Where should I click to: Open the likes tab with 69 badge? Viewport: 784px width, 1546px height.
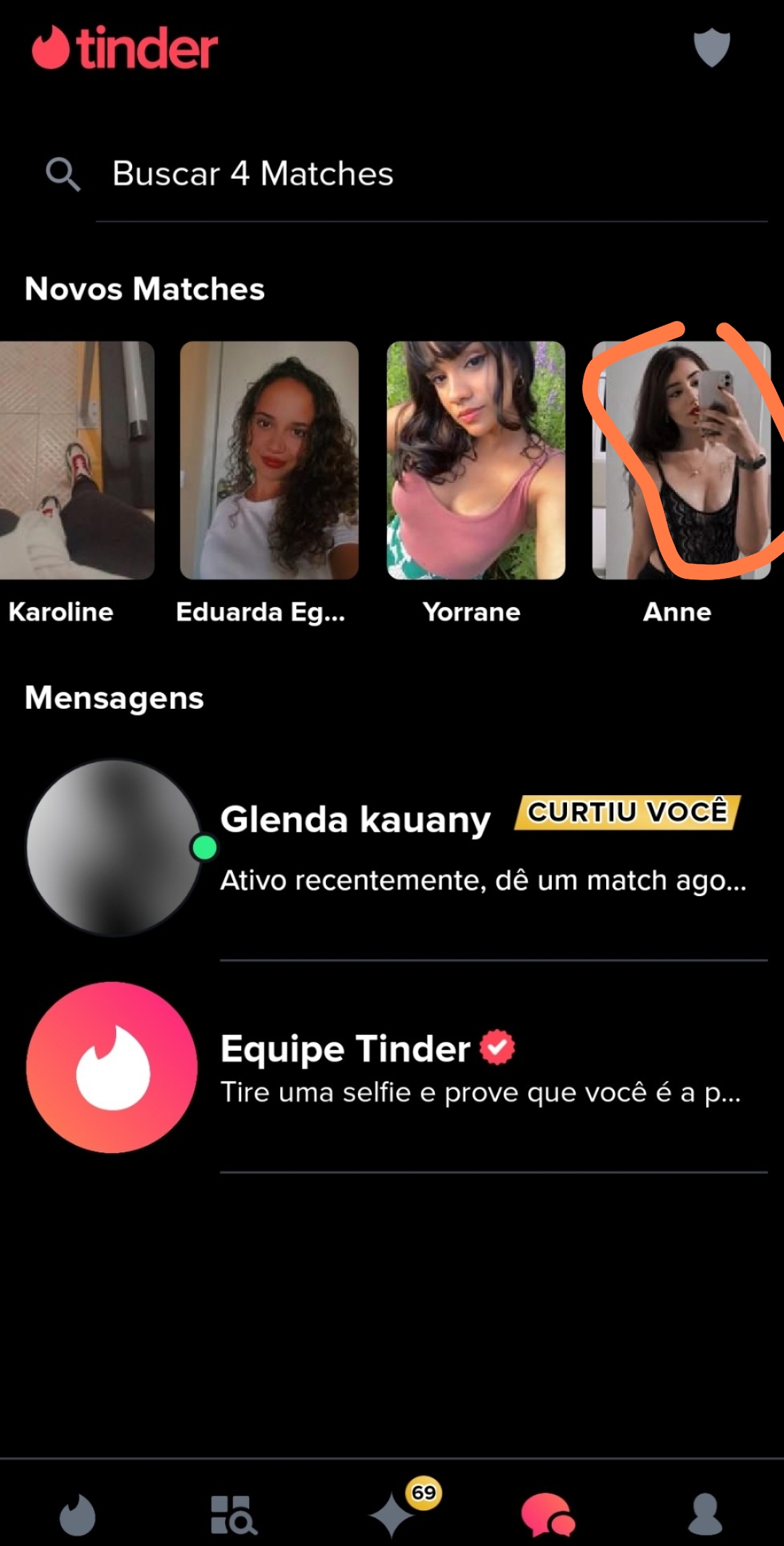(x=393, y=1515)
